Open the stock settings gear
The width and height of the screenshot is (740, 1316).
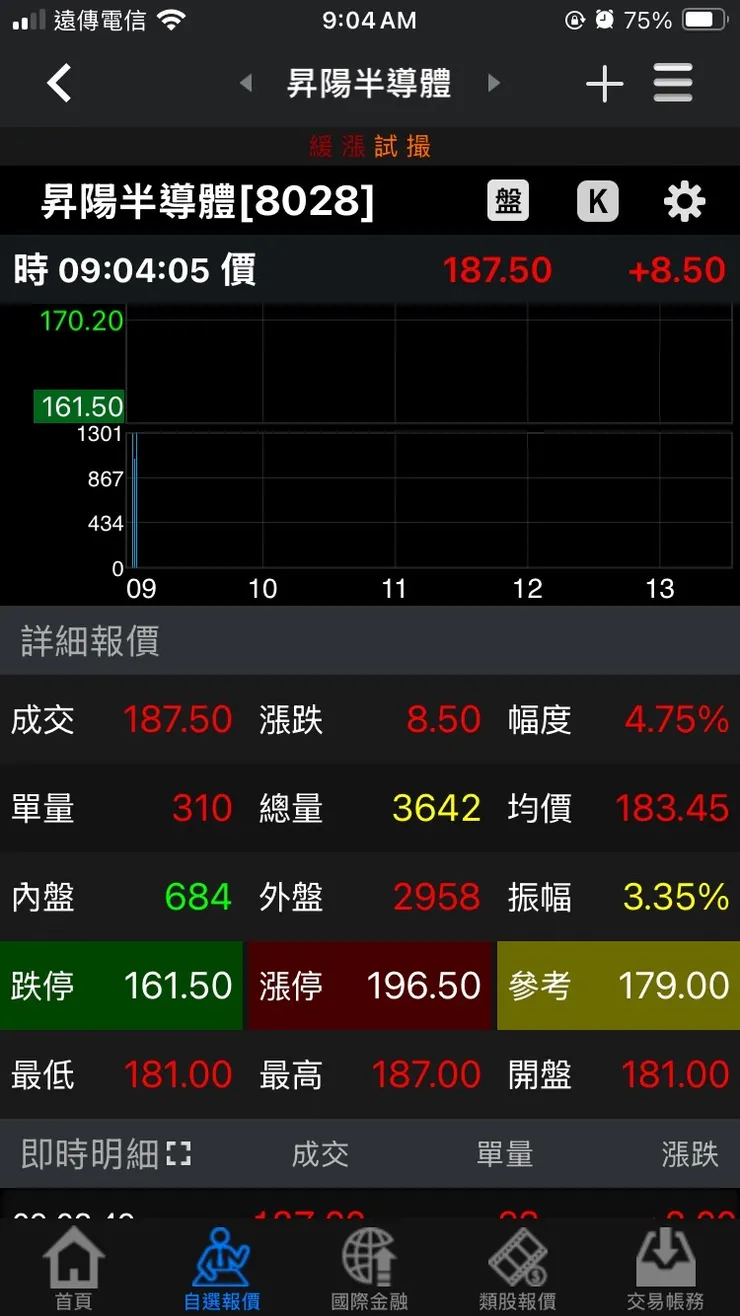684,200
